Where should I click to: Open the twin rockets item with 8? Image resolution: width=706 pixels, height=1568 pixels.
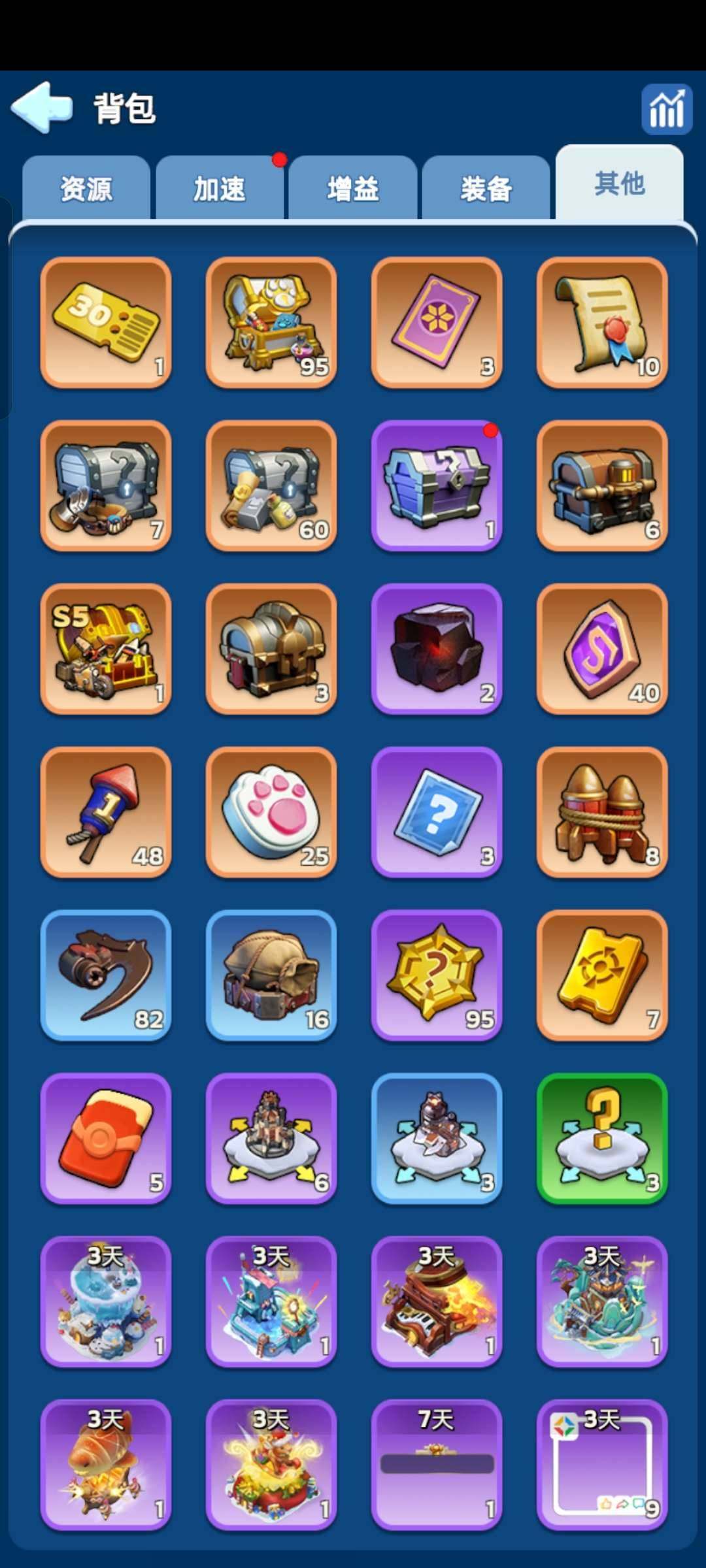tap(602, 812)
